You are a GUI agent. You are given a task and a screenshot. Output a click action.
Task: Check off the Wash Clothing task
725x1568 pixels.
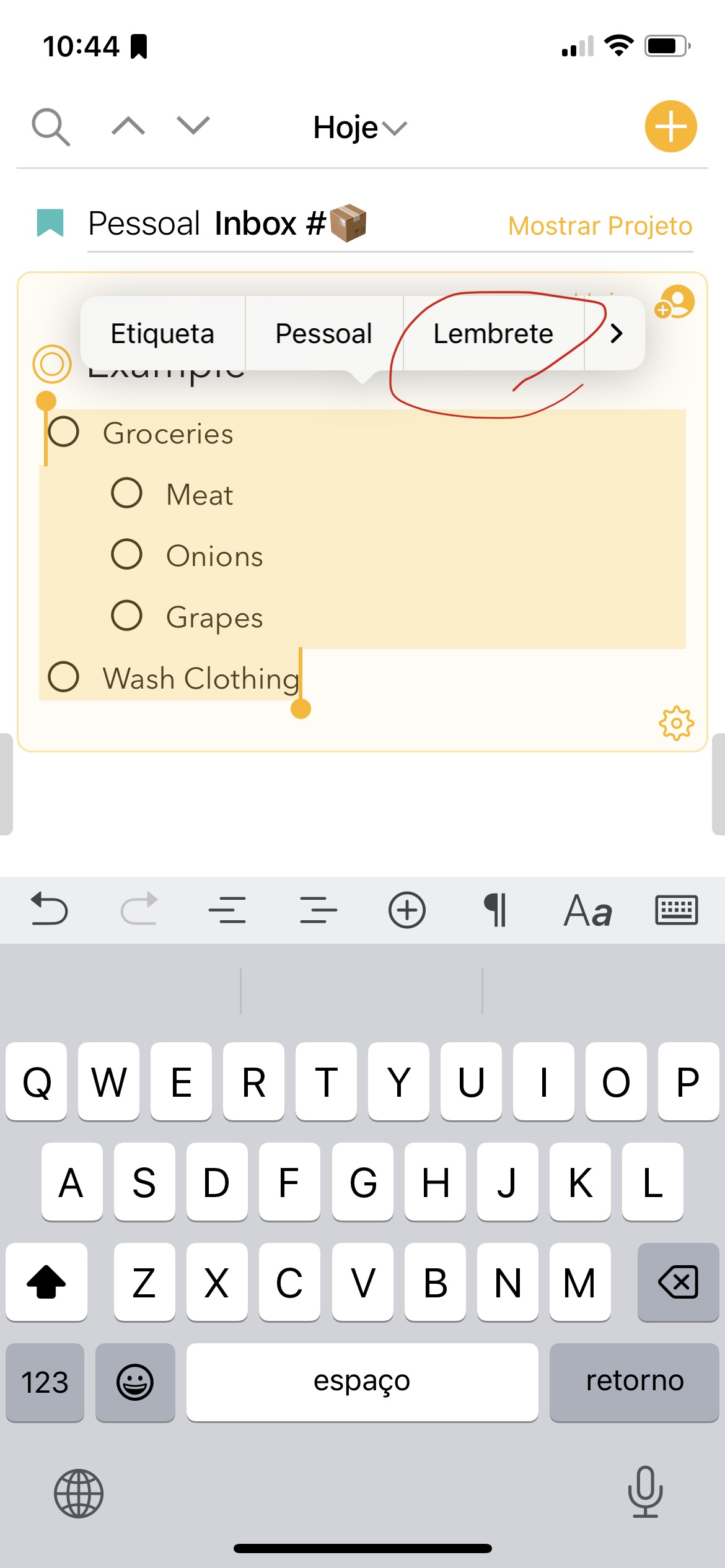tap(64, 676)
